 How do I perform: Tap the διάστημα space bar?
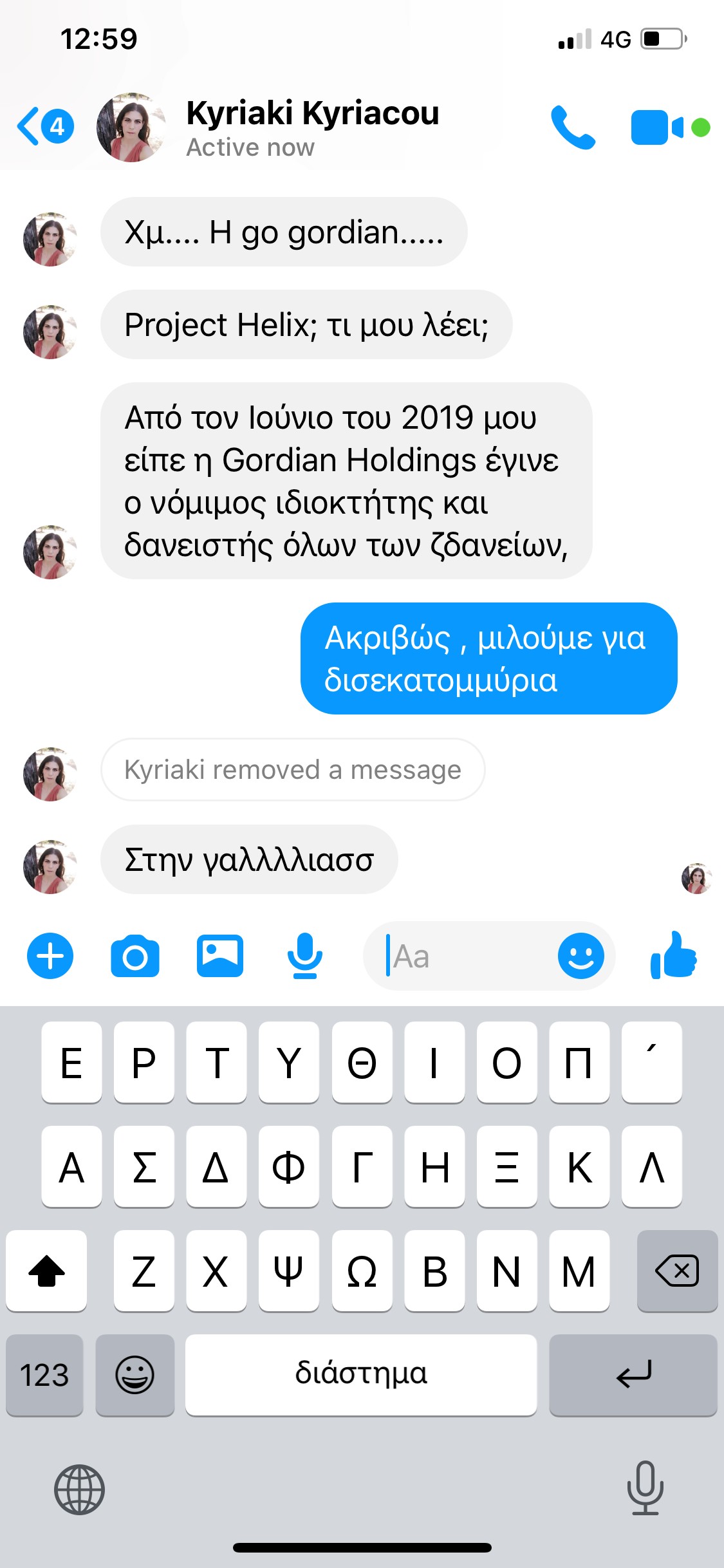click(x=361, y=1376)
